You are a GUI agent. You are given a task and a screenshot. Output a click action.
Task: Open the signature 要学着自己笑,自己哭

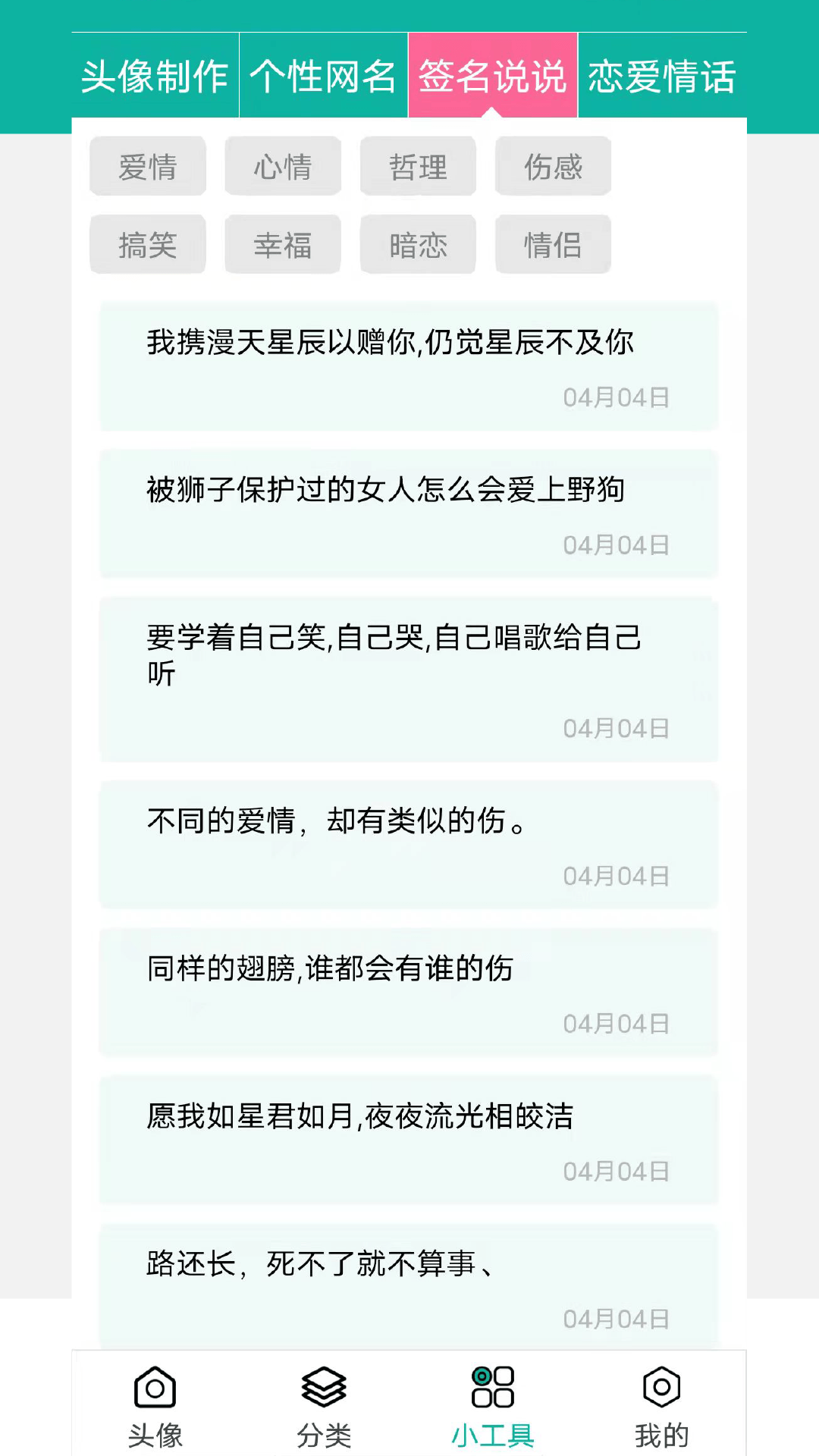pyautogui.click(x=409, y=679)
